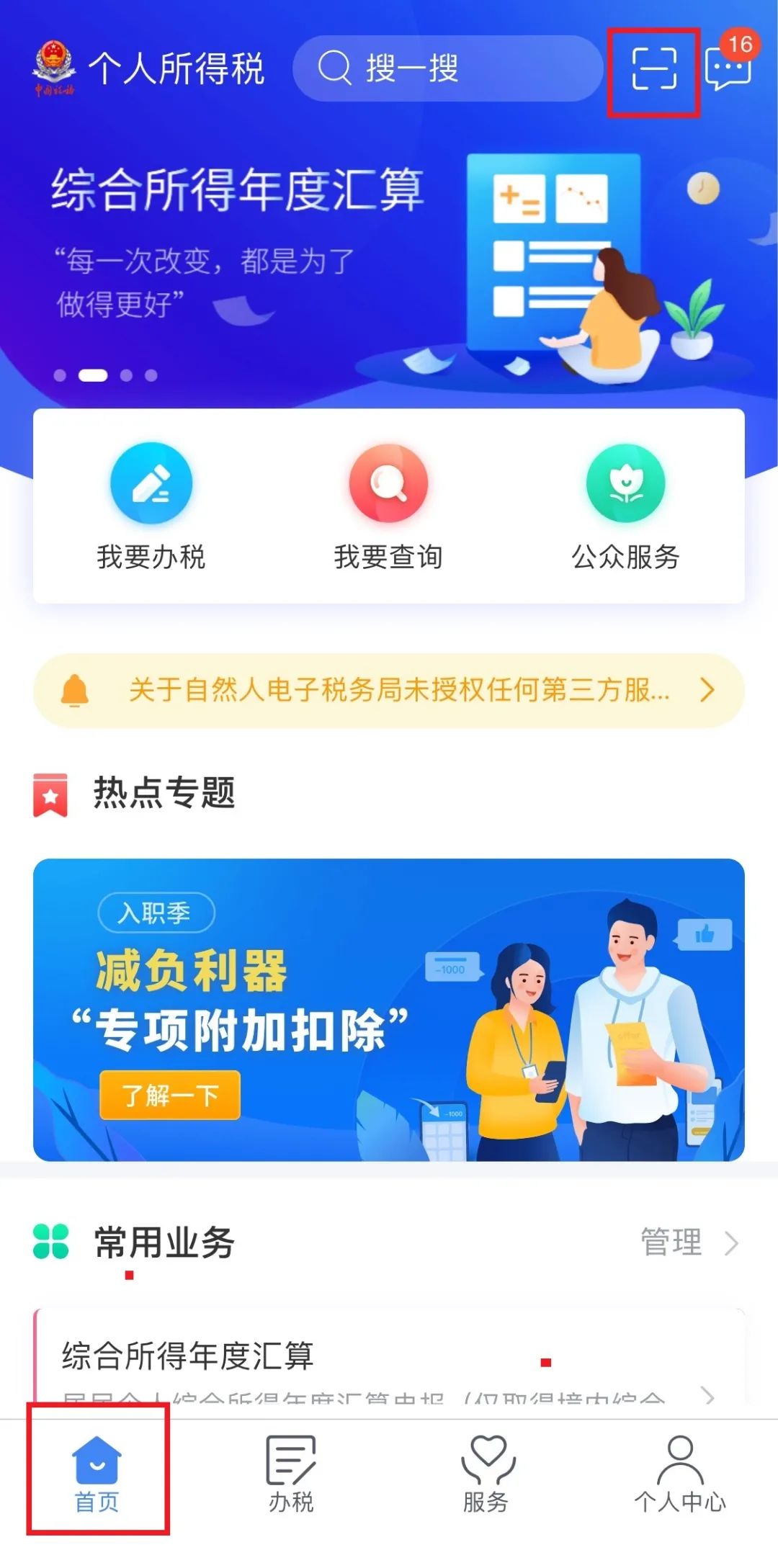The image size is (778, 1568).
Task: Switch to the 个人中心 tab
Action: [680, 1474]
